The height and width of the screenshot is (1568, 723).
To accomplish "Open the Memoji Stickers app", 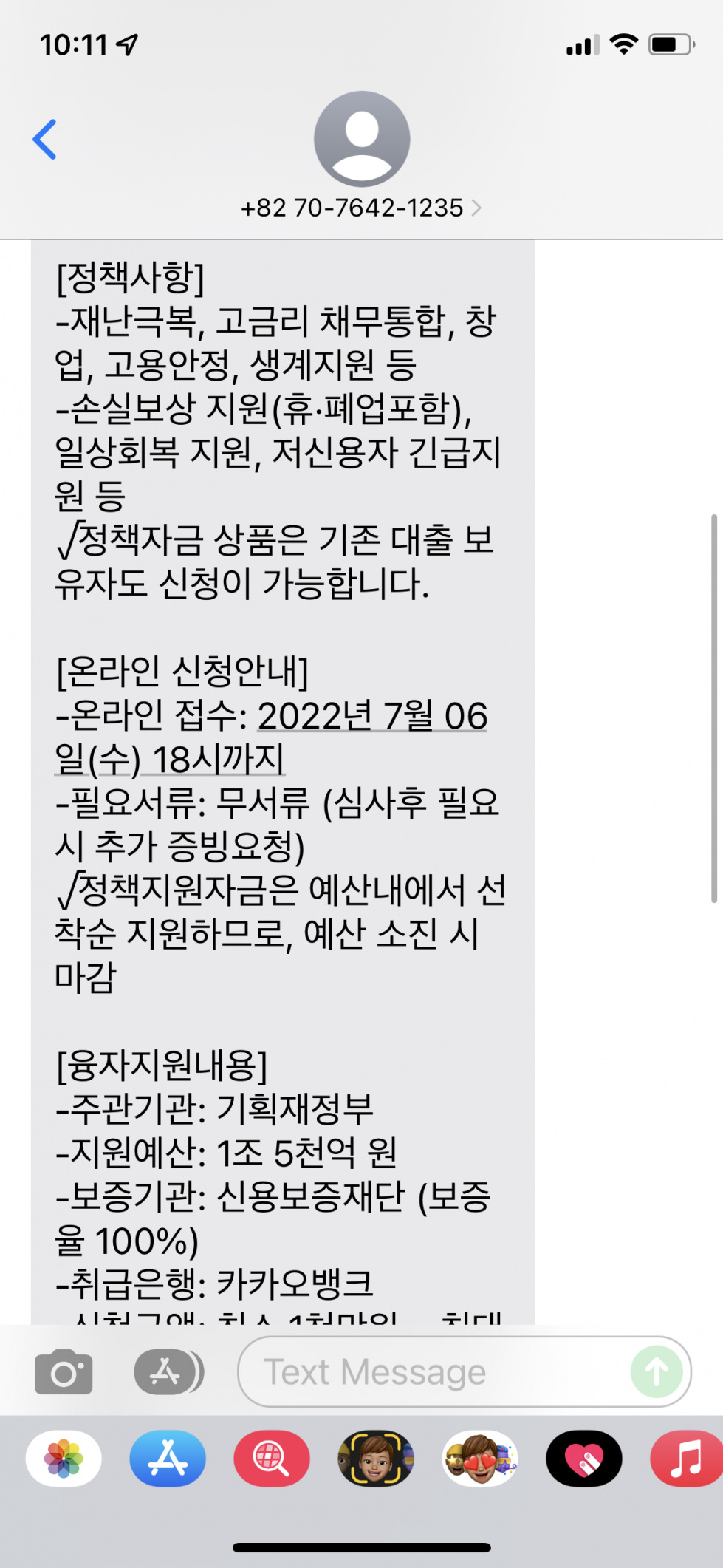I will [480, 1458].
